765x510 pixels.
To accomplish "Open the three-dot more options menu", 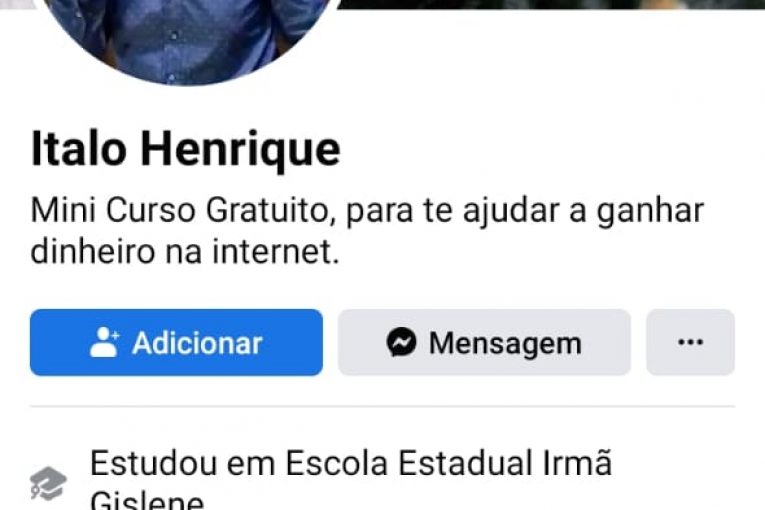I will 690,343.
